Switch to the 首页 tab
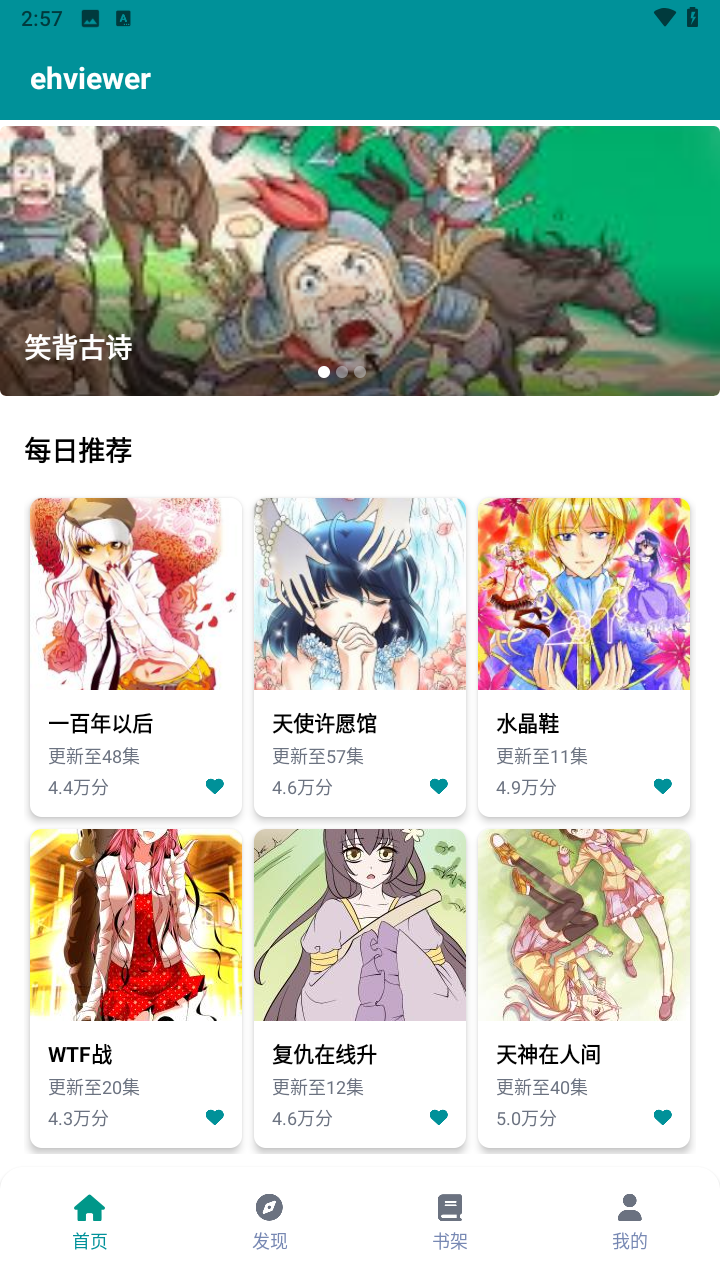 (x=90, y=1222)
